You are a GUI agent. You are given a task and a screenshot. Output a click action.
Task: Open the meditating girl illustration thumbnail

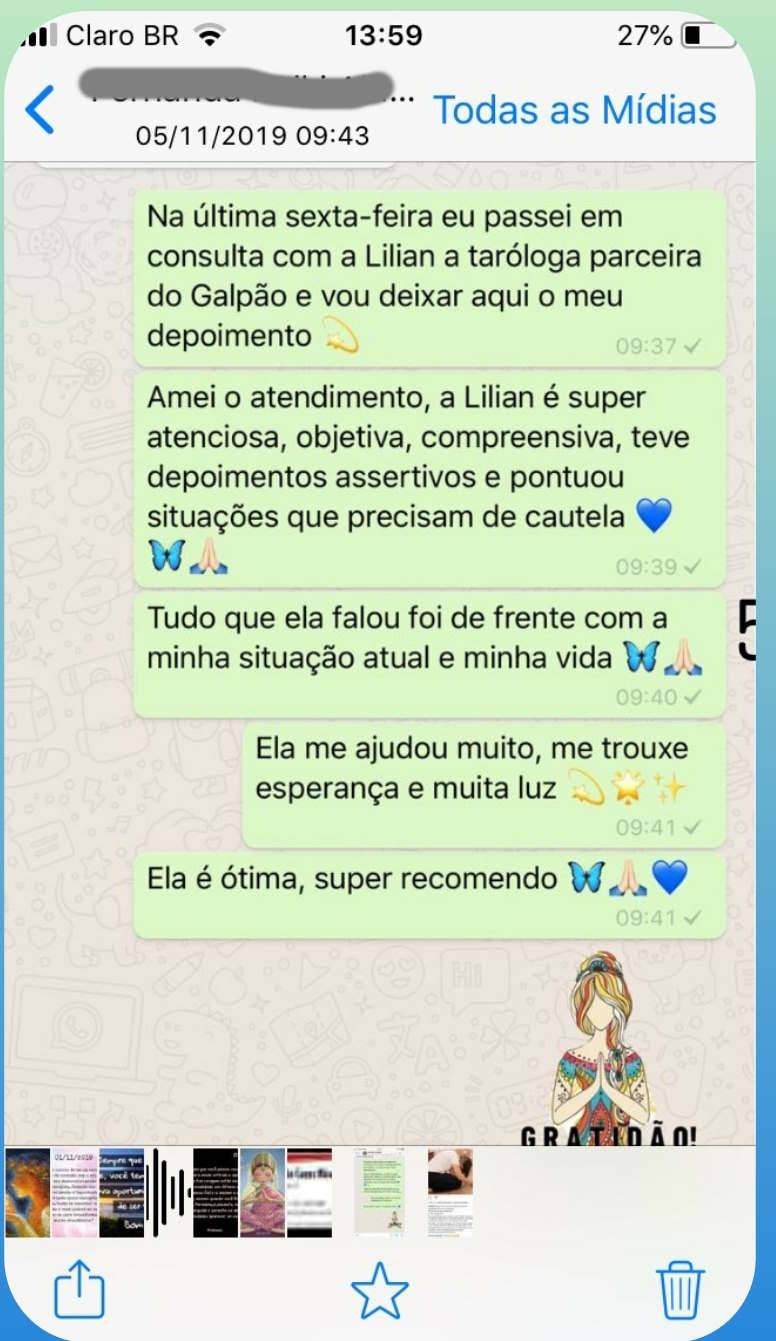[x=263, y=1193]
